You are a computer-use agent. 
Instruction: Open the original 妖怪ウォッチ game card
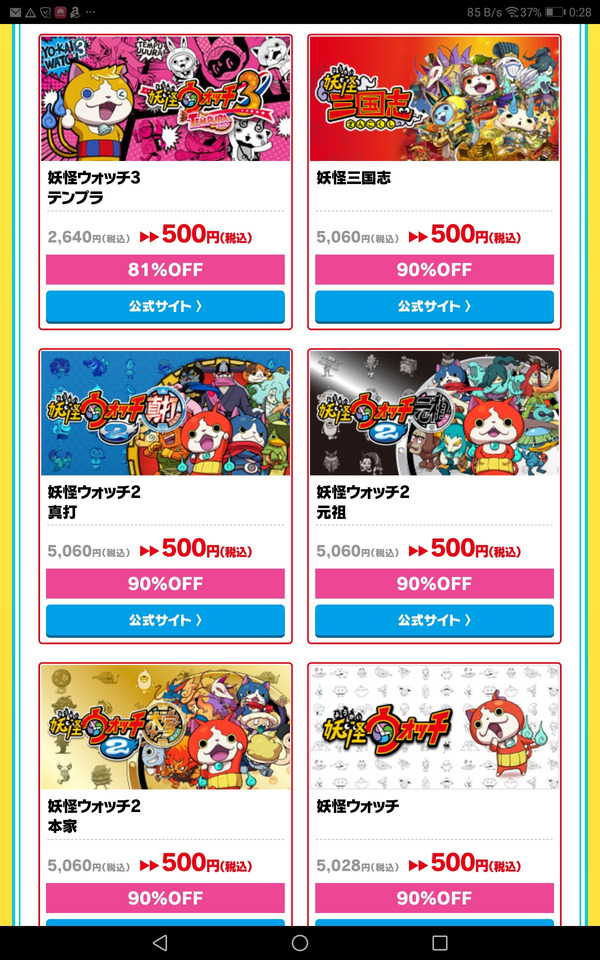pos(434,793)
